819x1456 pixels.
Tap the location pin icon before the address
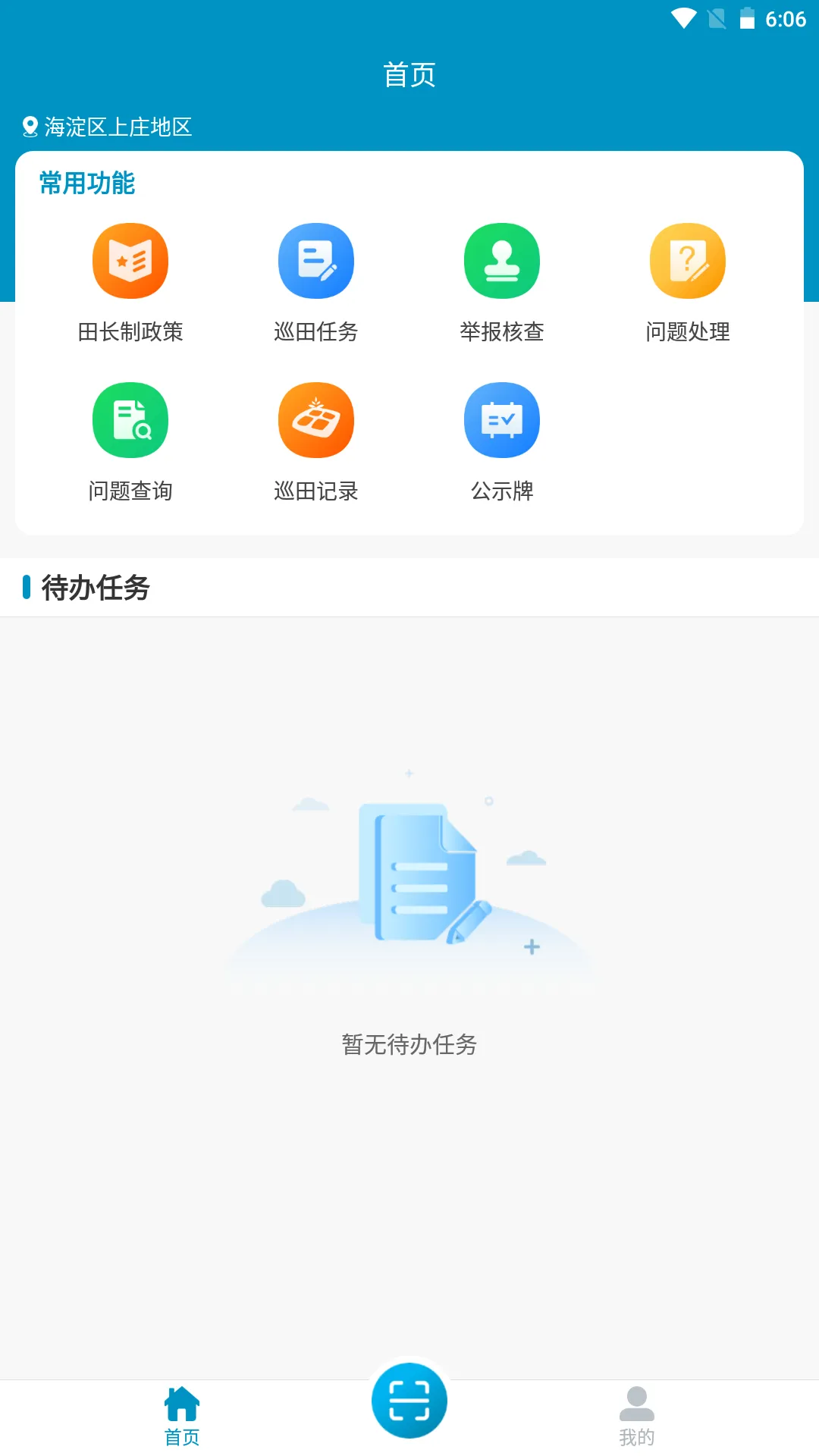(x=30, y=127)
